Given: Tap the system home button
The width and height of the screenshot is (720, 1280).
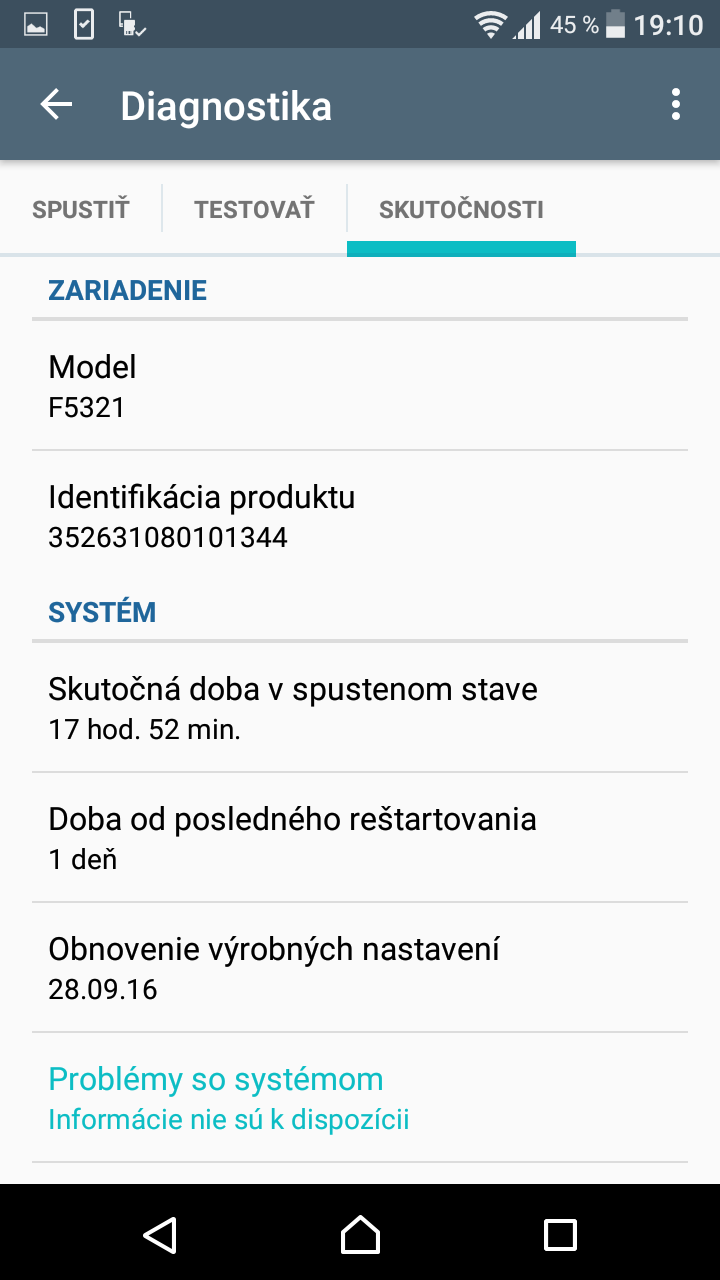Looking at the screenshot, I should pos(360,1234).
